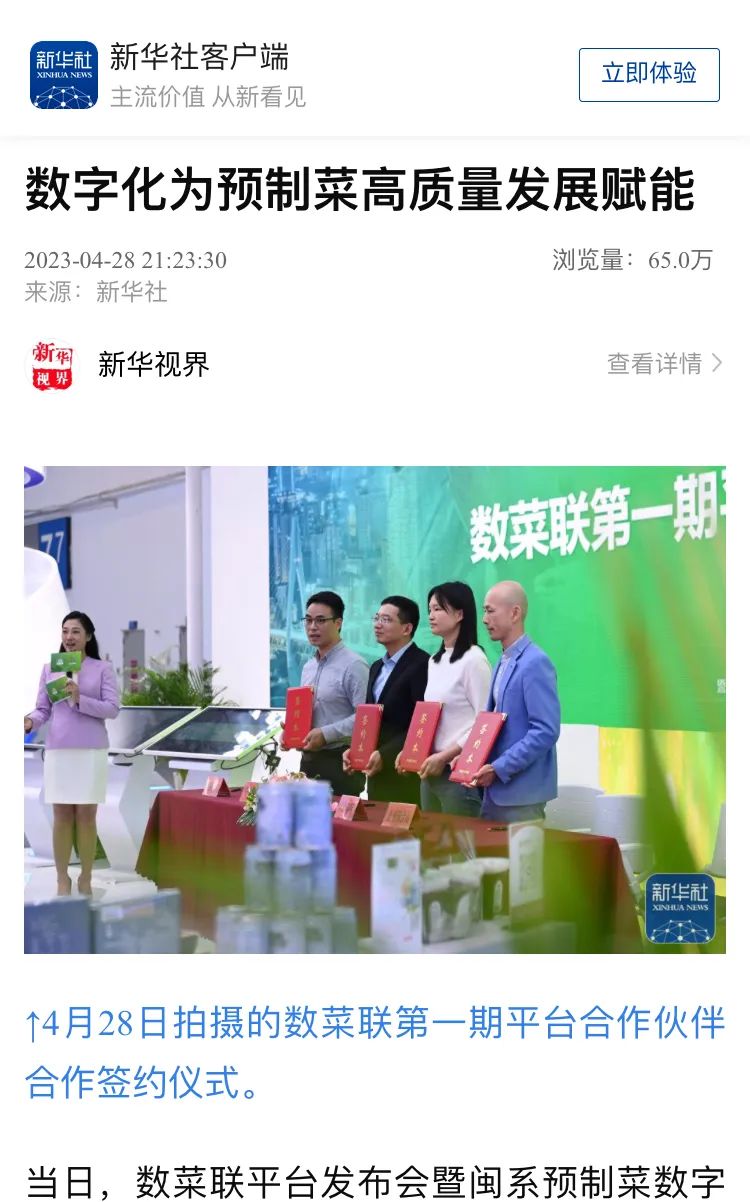Tap the 立即体验 button
The width and height of the screenshot is (750, 1202).
pyautogui.click(x=648, y=74)
